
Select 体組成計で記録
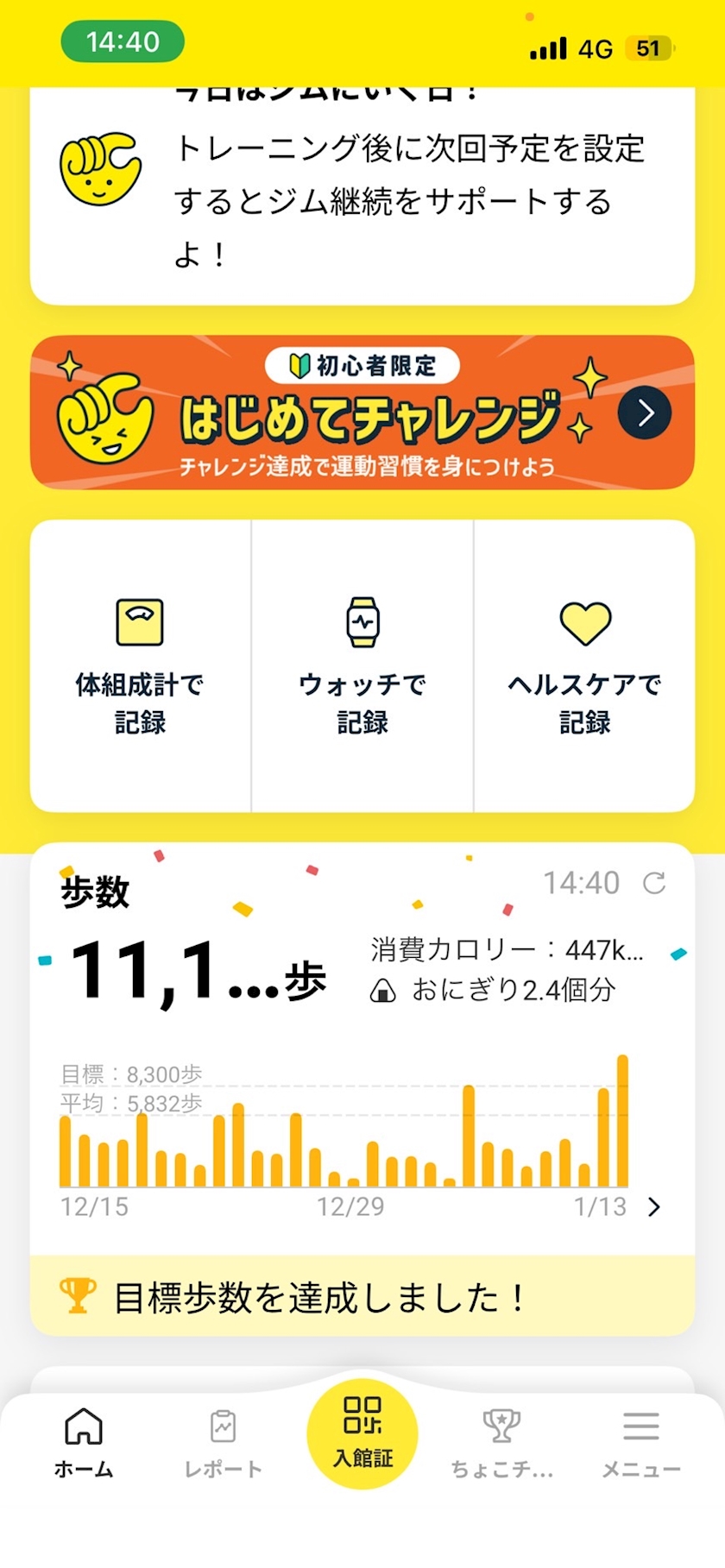pyautogui.click(x=140, y=665)
